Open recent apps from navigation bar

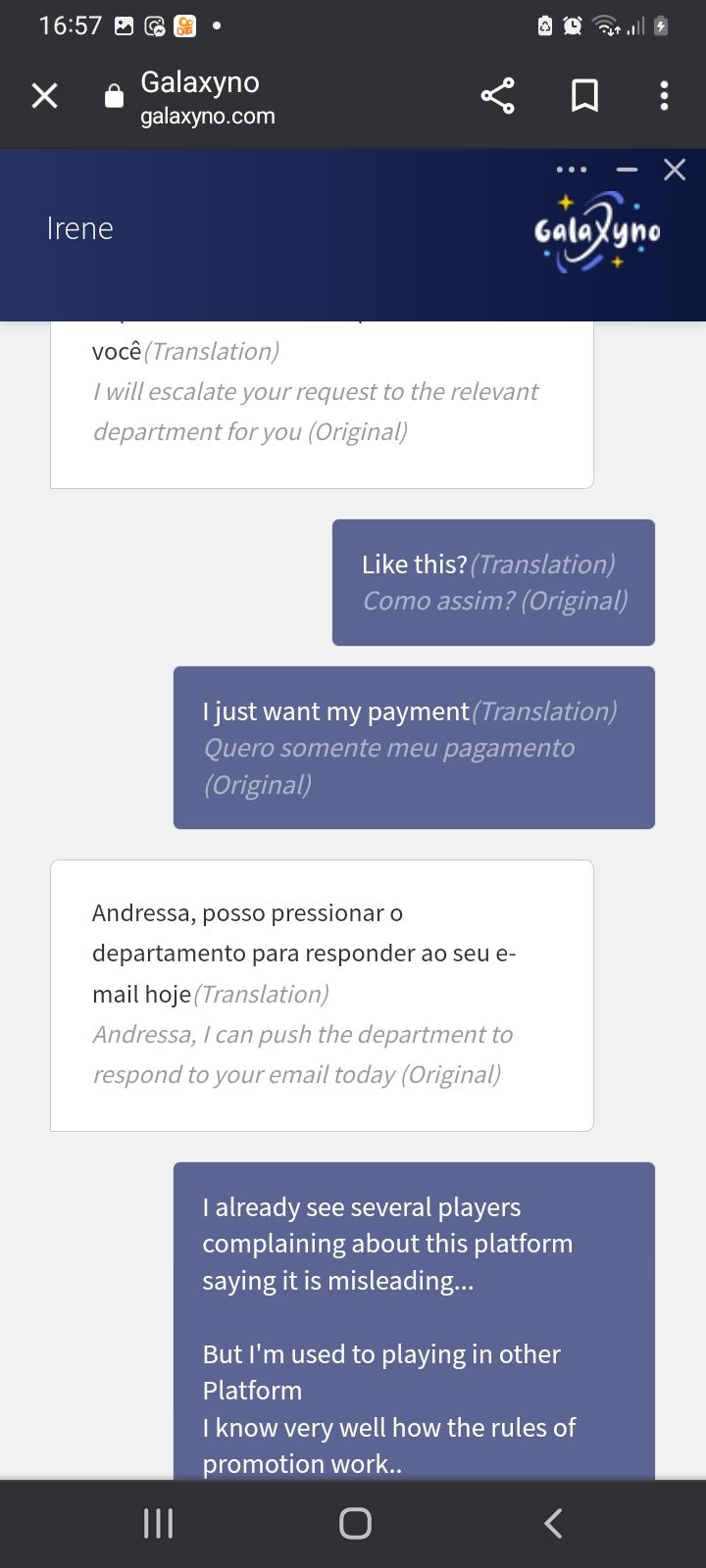pos(158,1523)
